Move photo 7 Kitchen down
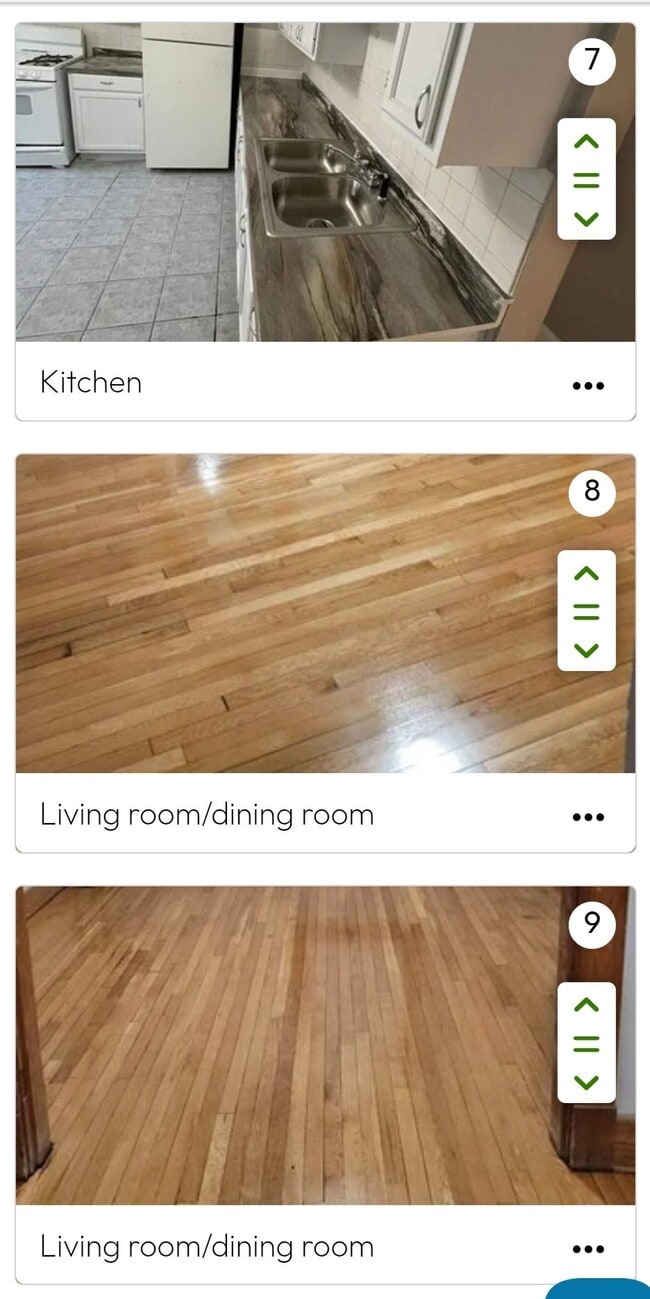 click(x=586, y=218)
